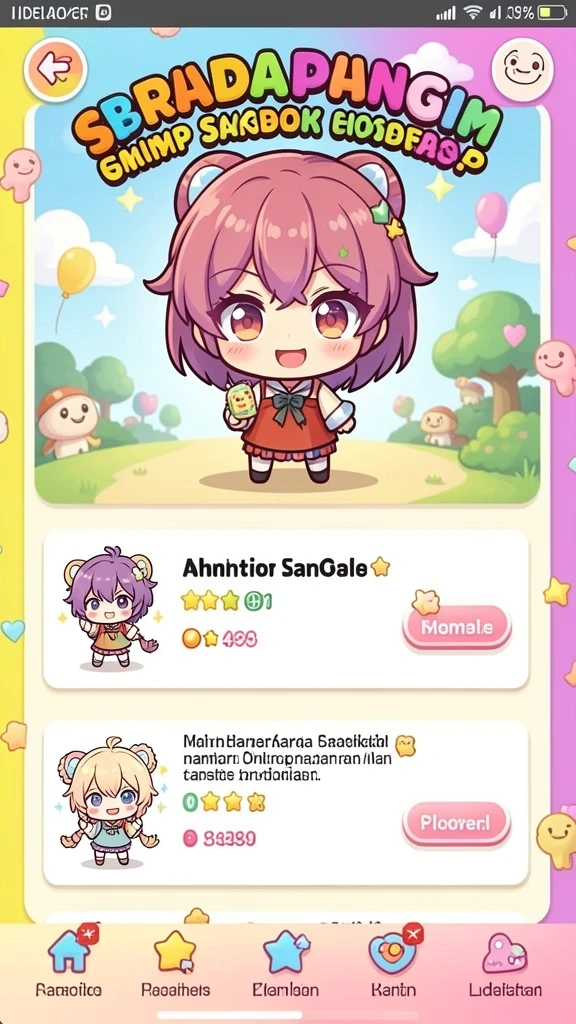Switch to the Reoaiheis star tab
Screen dimensions: 576x1024
pos(175,964)
